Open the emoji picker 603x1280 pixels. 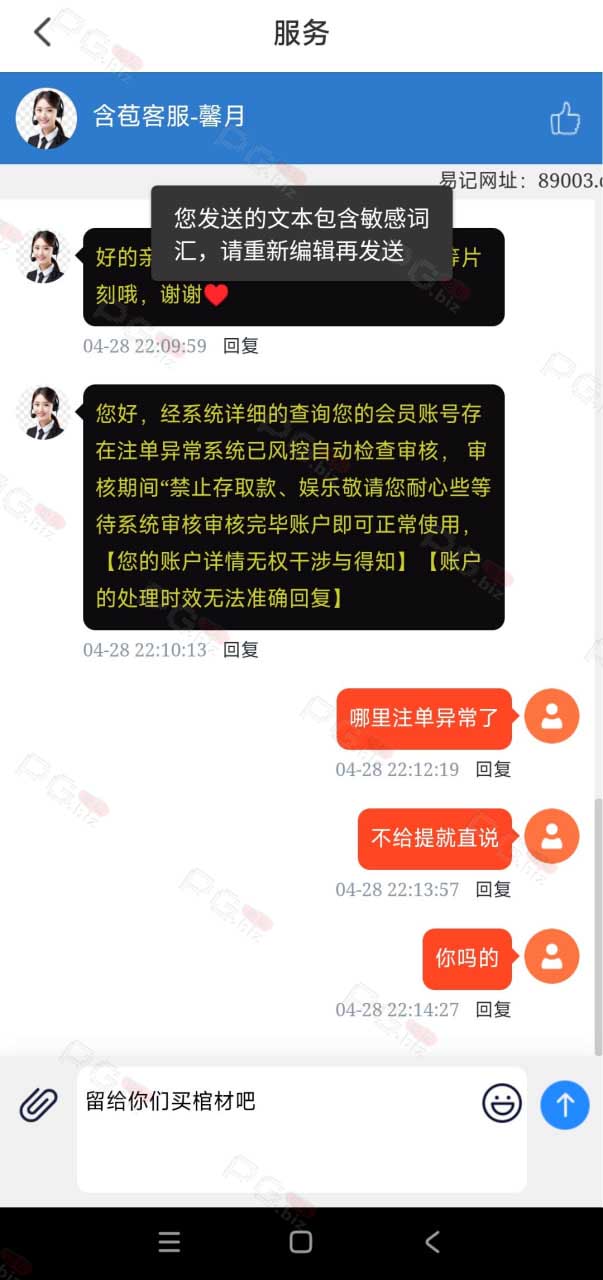tap(502, 1103)
